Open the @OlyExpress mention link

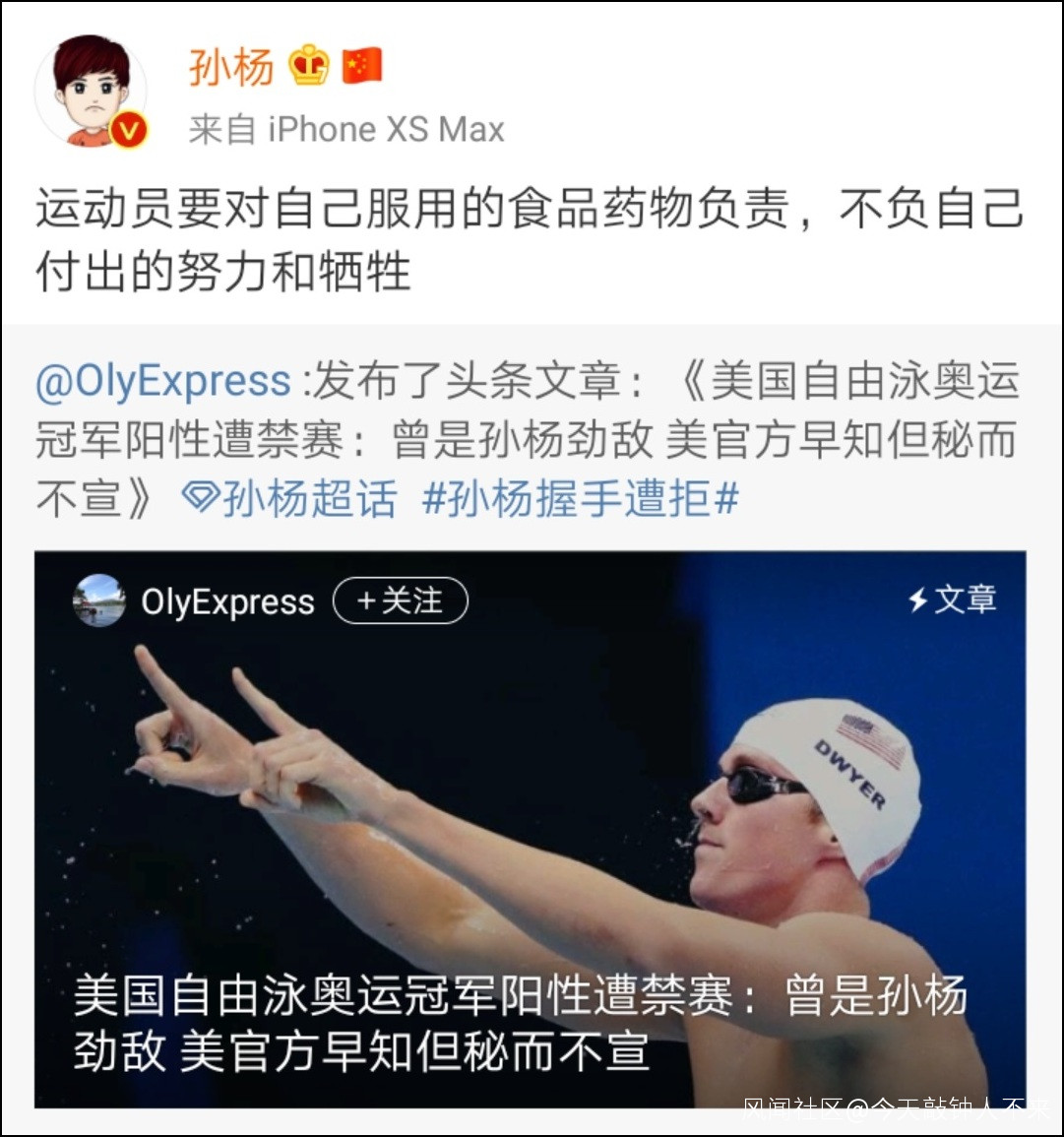point(163,382)
